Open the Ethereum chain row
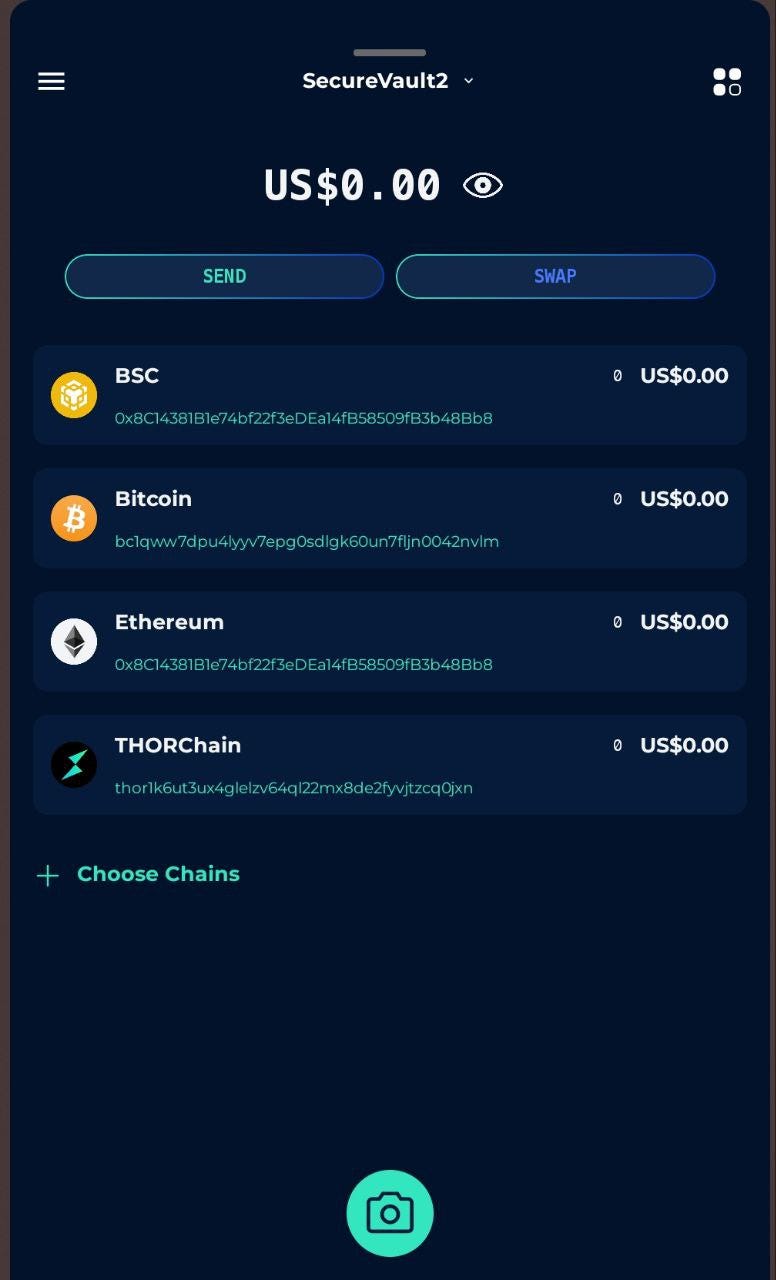 (389, 641)
